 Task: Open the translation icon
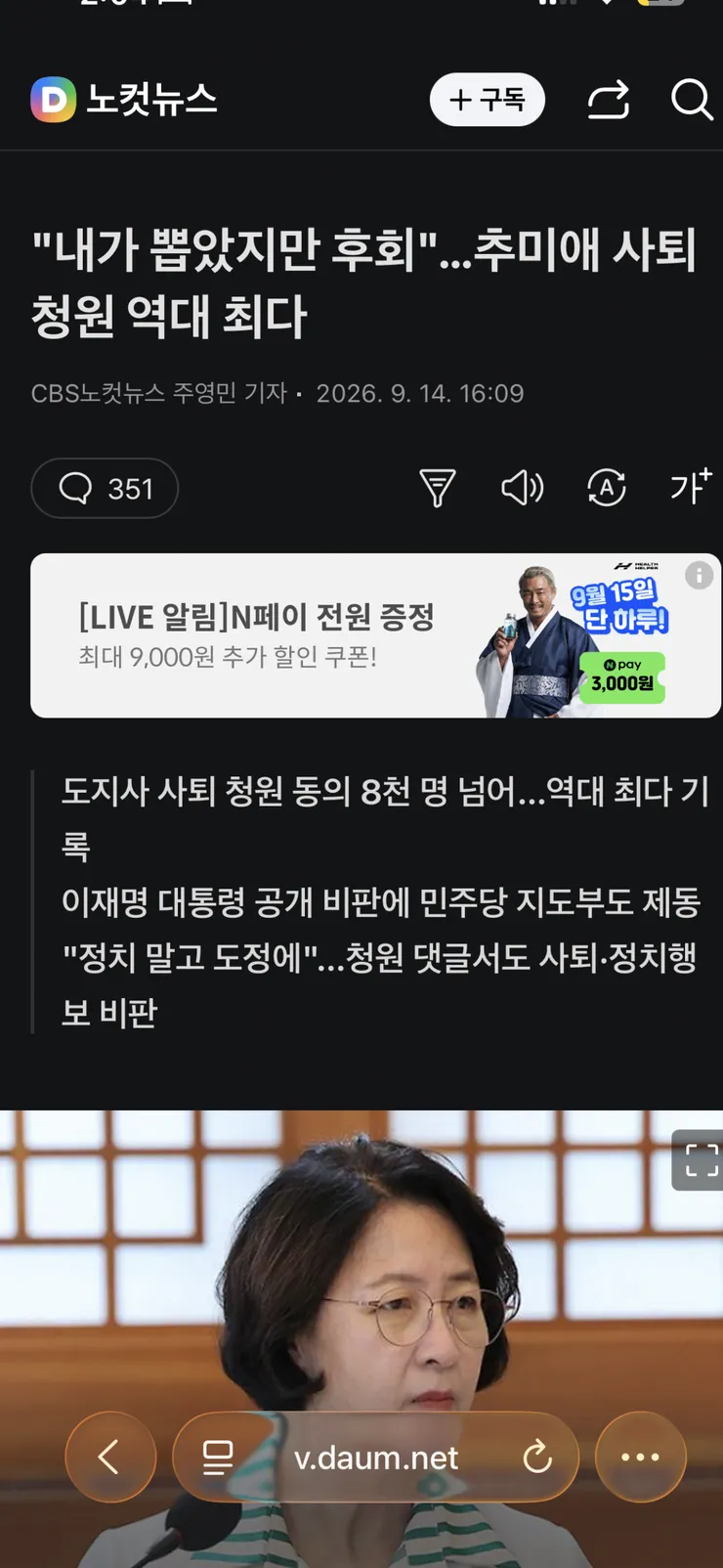[606, 487]
